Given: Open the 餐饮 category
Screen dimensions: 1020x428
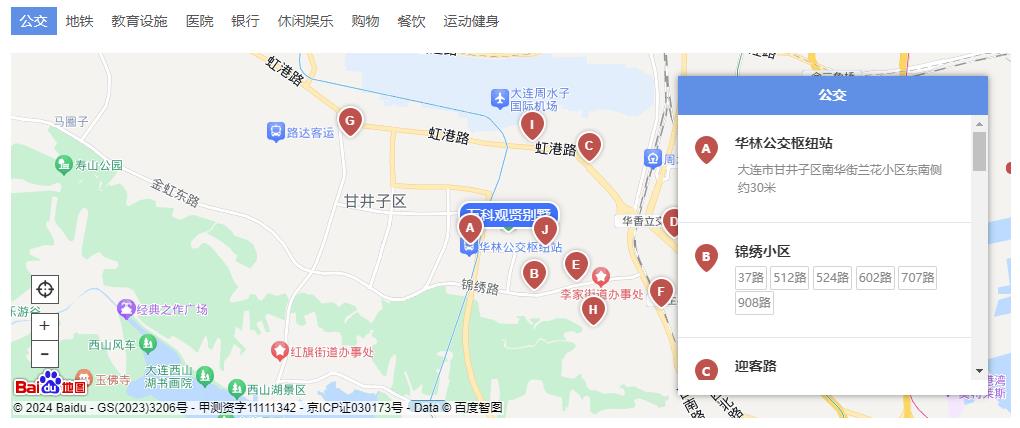Looking at the screenshot, I should [x=411, y=21].
